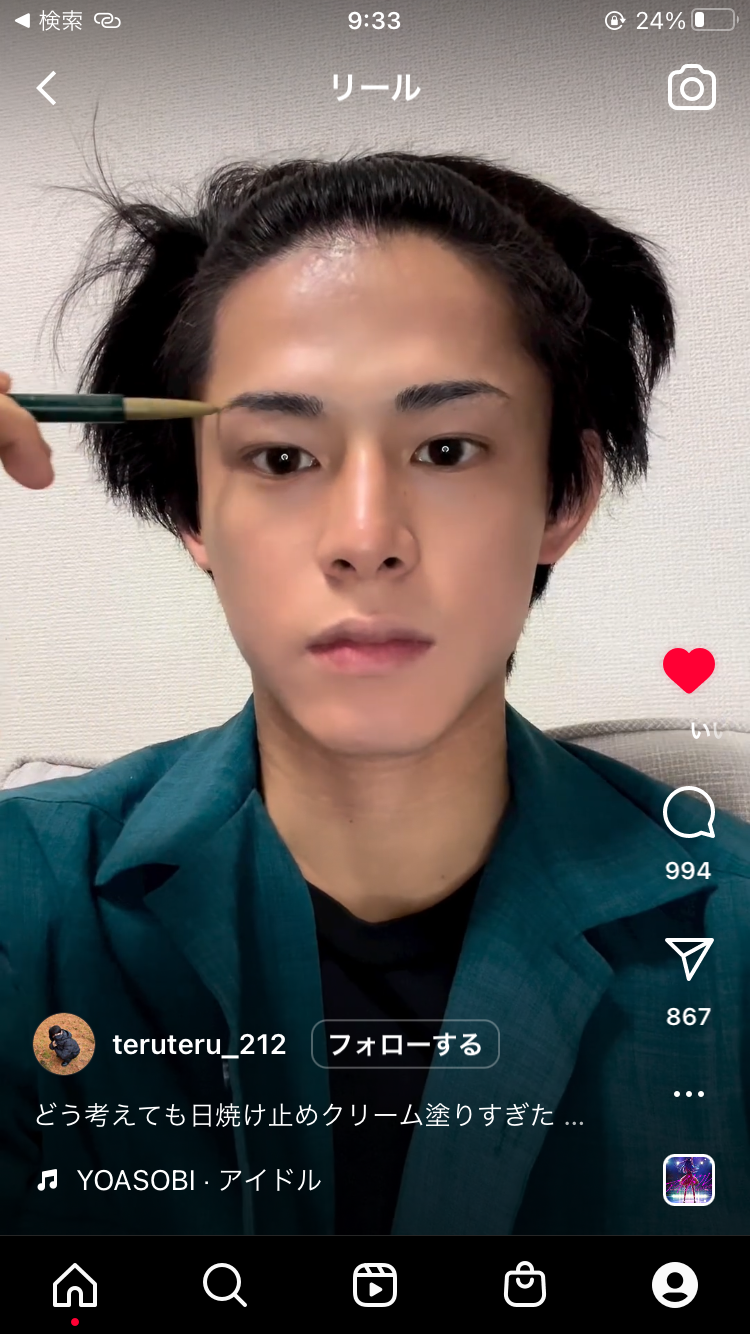
Task: Open the three-dot more options menu
Action: (689, 1094)
